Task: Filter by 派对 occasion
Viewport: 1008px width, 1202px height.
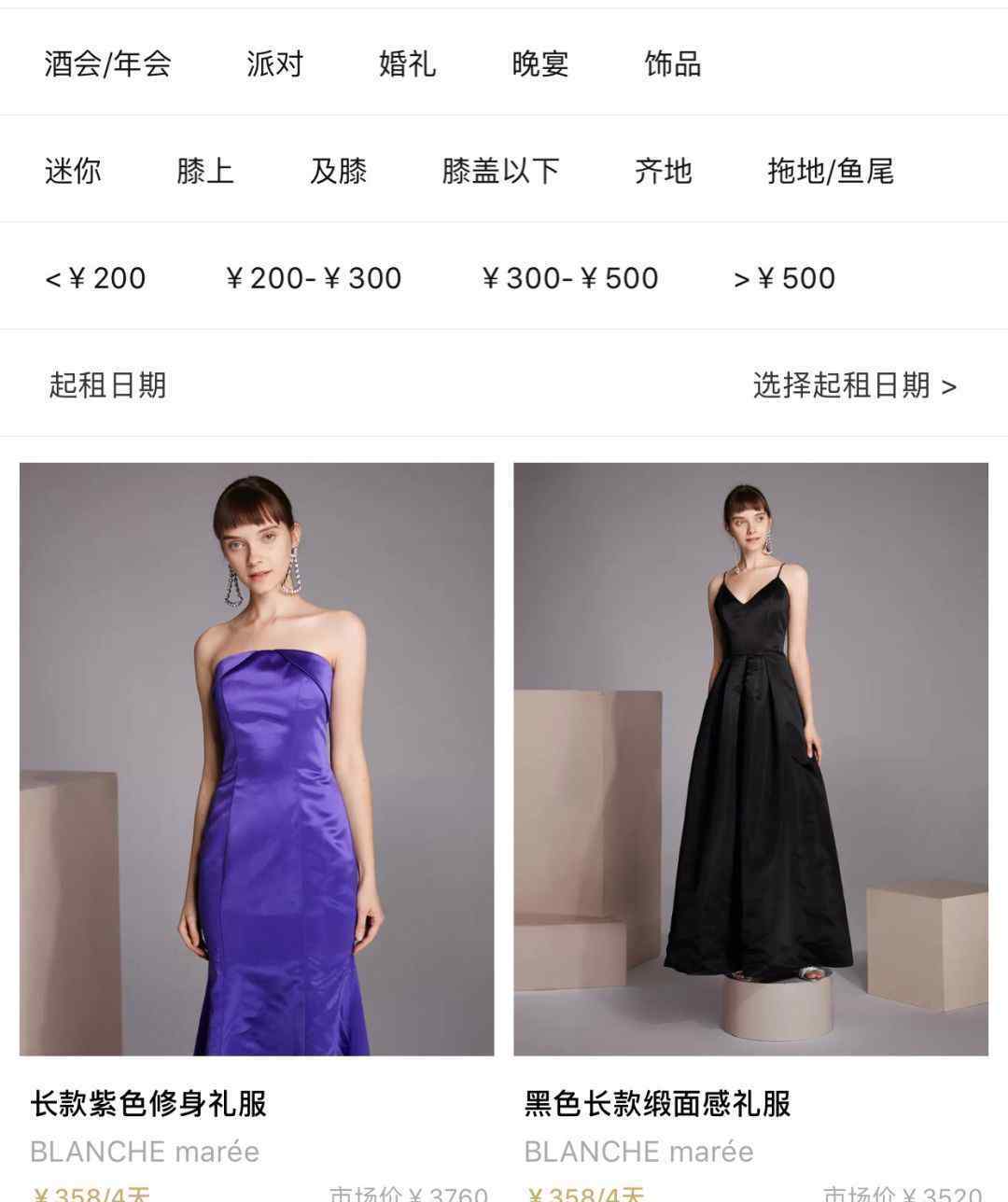Action: pyautogui.click(x=275, y=63)
